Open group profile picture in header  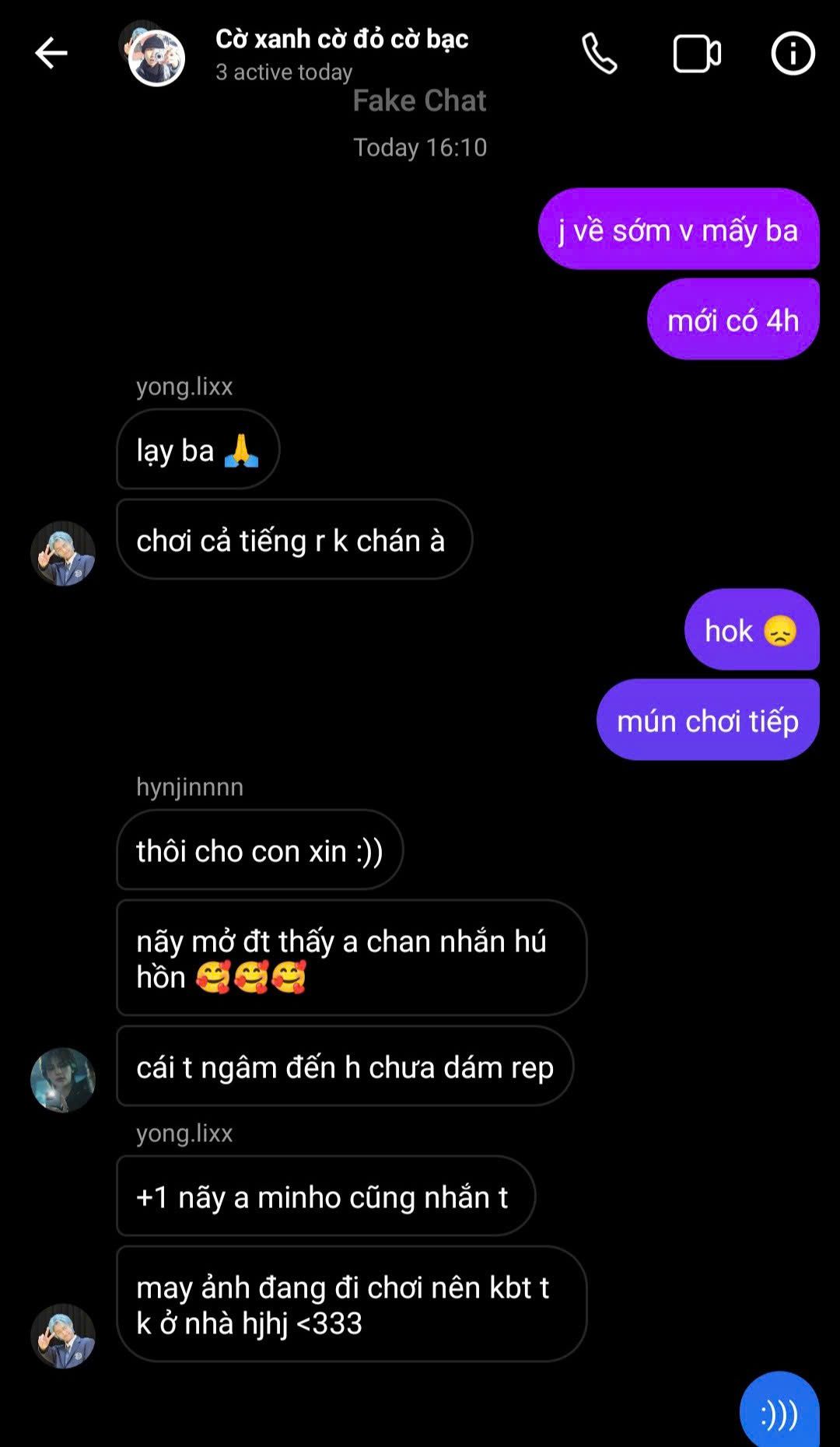pyautogui.click(x=153, y=54)
